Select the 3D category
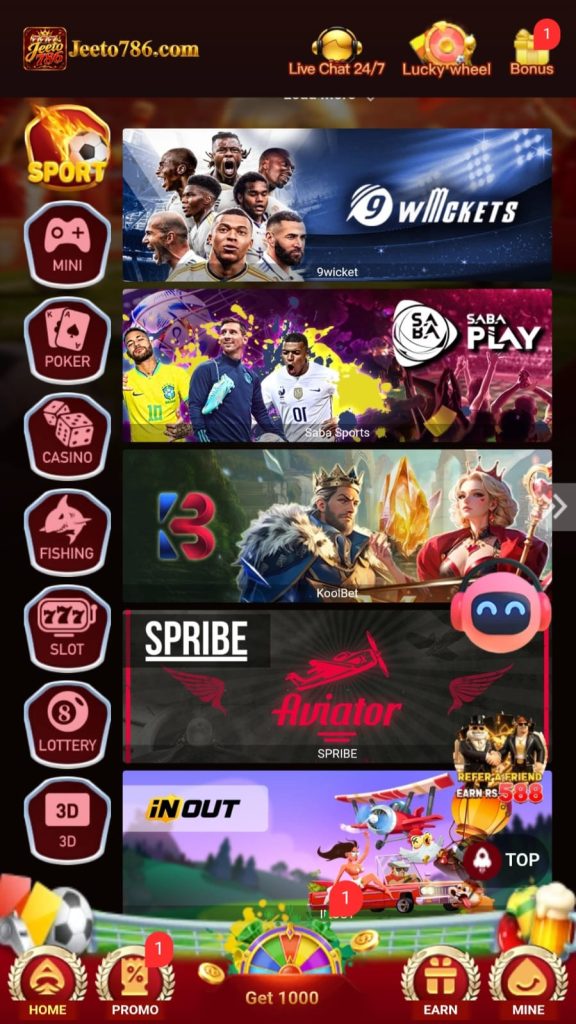Viewport: 576px width, 1024px height. coord(67,820)
